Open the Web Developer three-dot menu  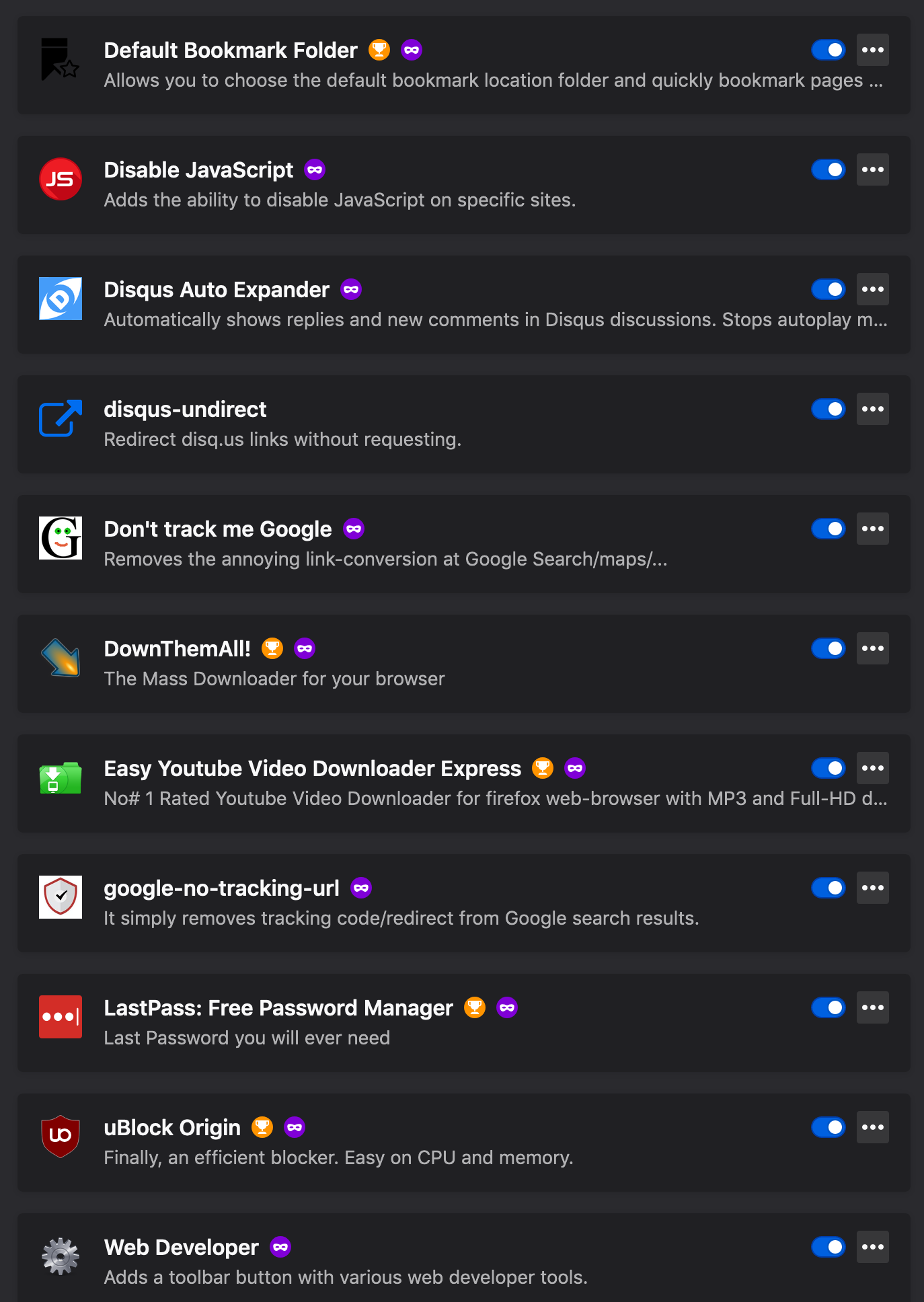pos(872,1247)
